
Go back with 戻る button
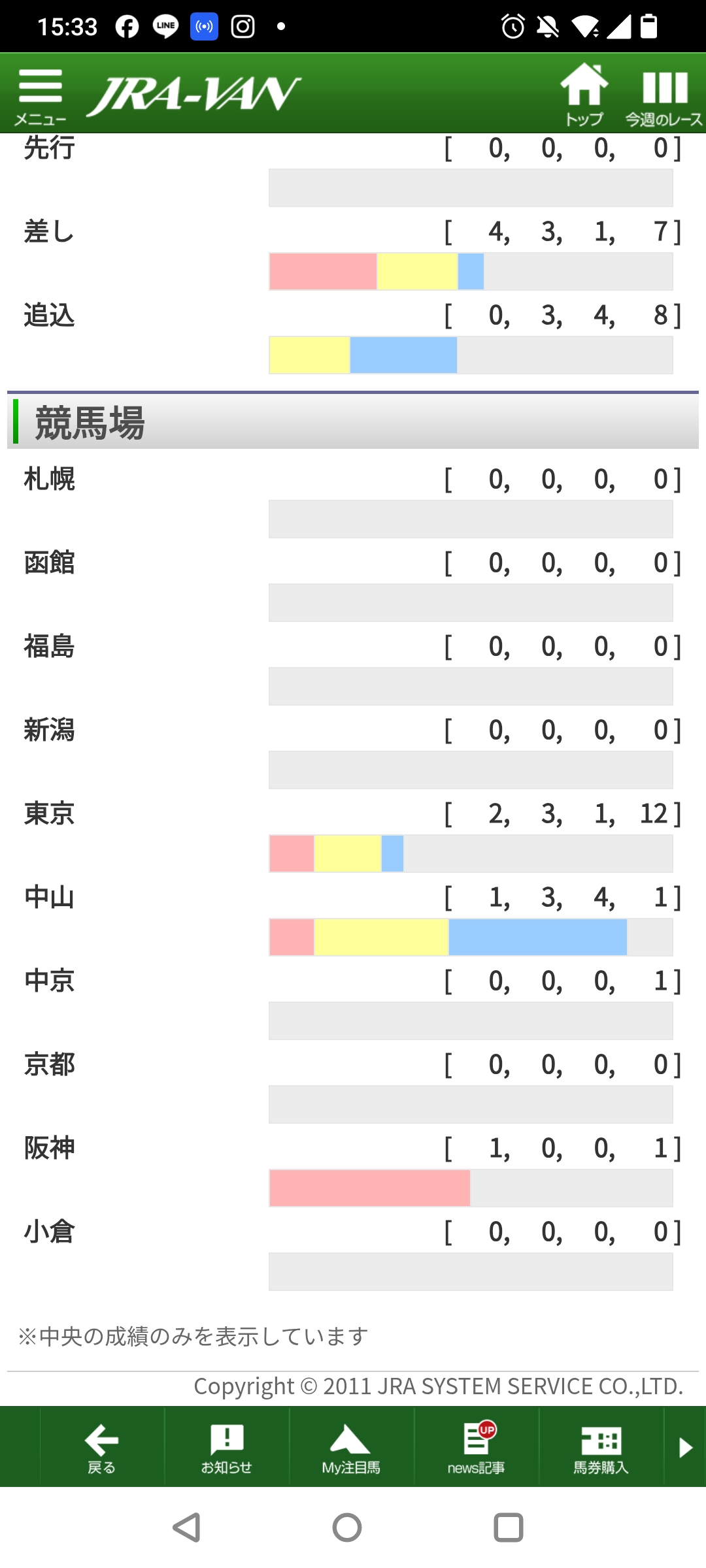(x=102, y=1448)
